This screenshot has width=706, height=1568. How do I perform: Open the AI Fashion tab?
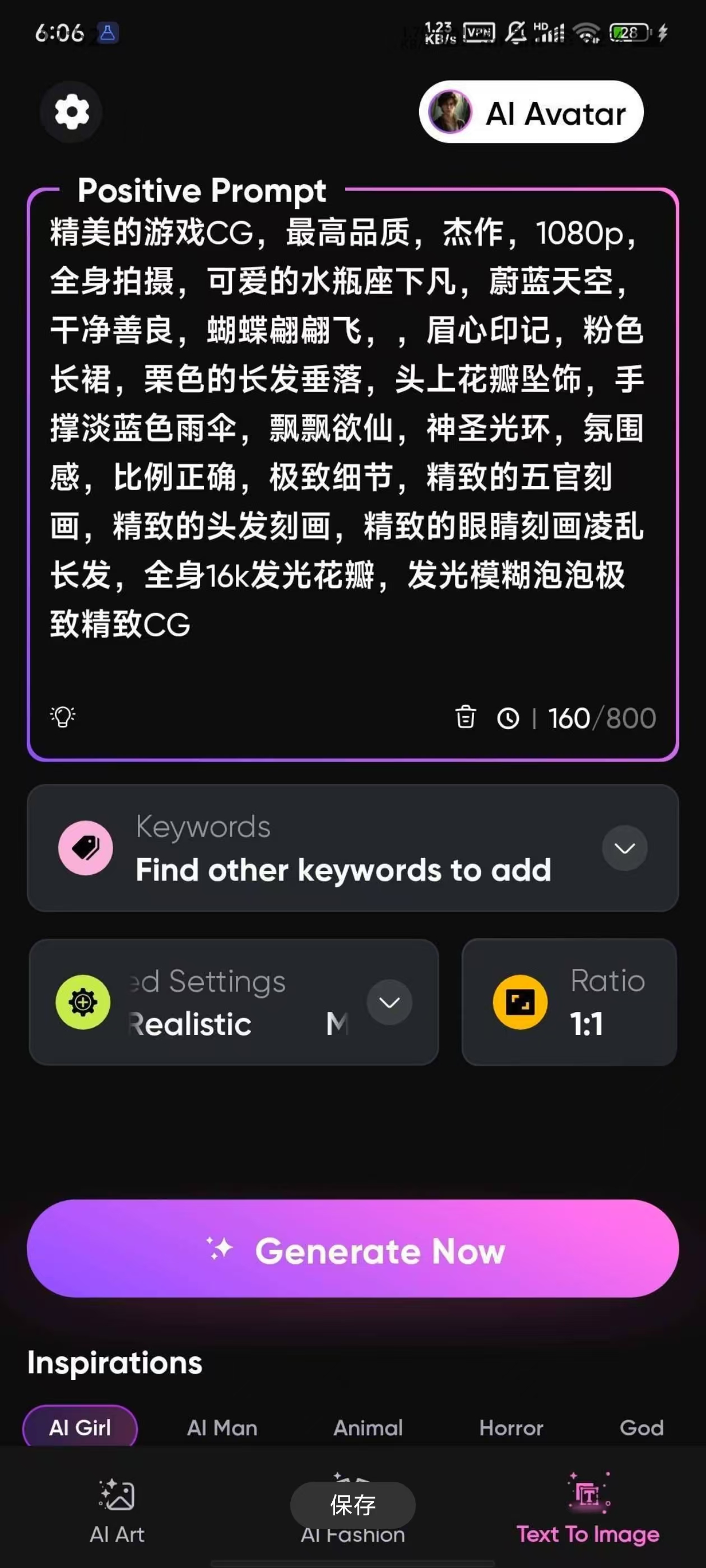click(x=352, y=1535)
